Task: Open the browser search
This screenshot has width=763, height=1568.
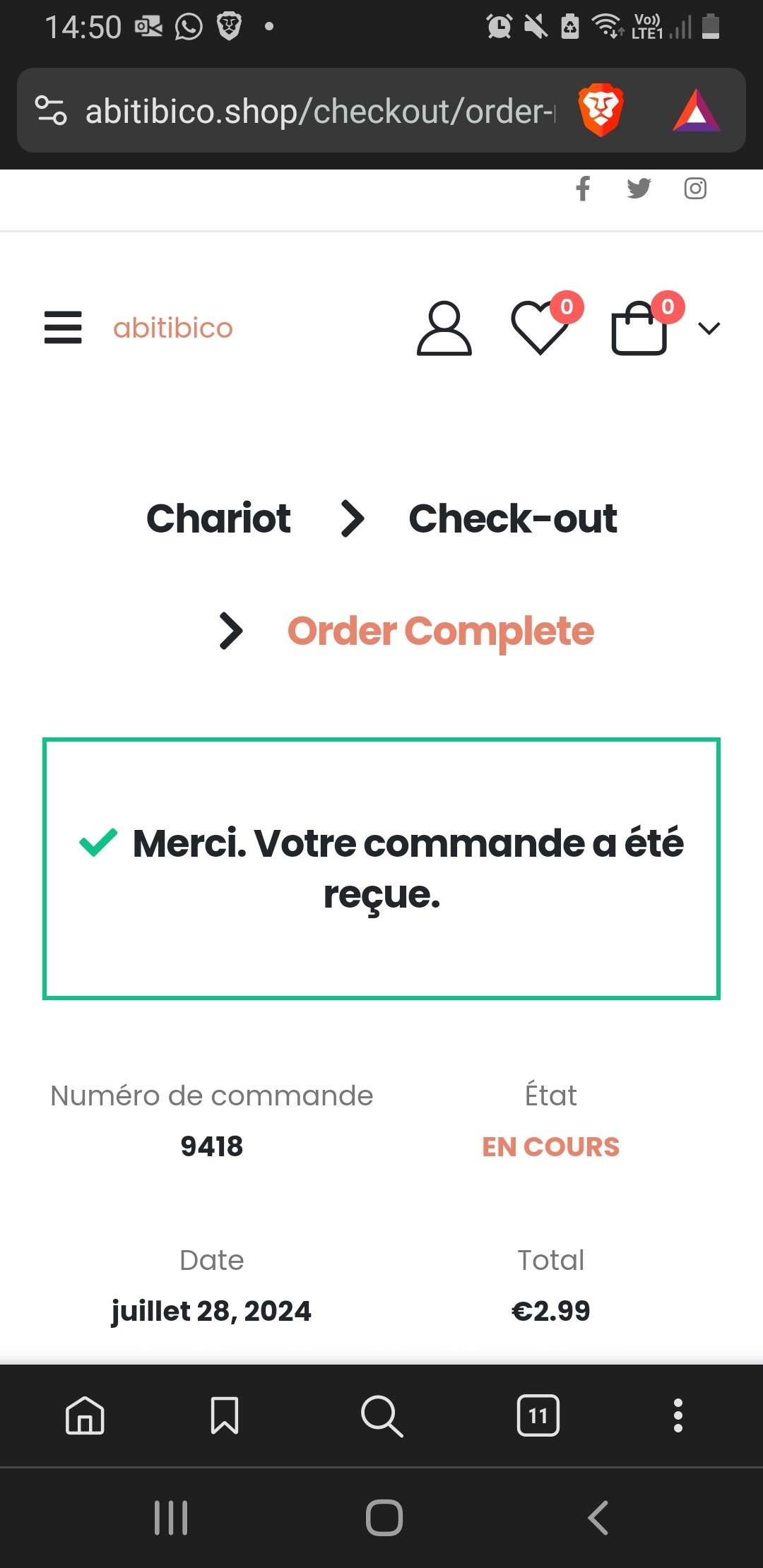Action: point(381,1415)
